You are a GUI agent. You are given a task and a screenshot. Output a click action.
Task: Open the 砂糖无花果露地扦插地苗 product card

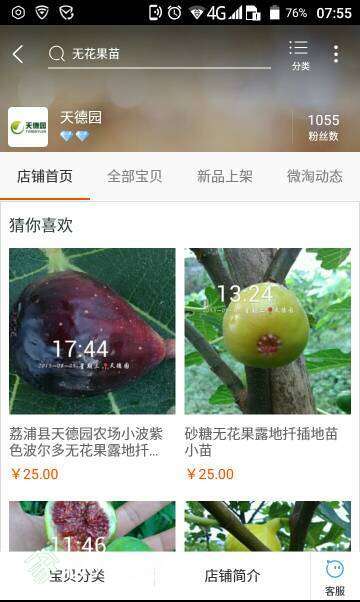[268, 365]
